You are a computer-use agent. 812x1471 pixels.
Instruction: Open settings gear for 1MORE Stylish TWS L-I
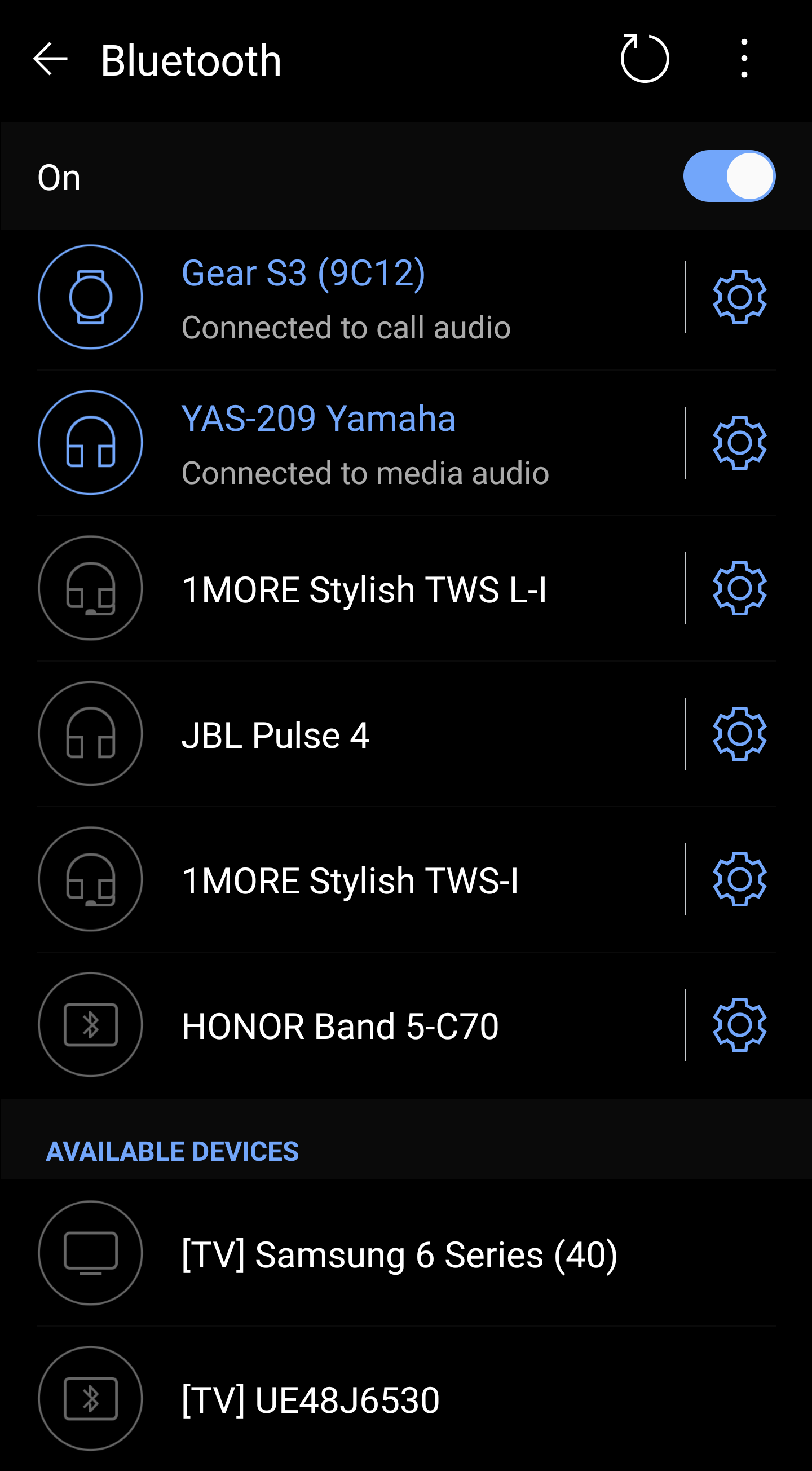tap(739, 589)
